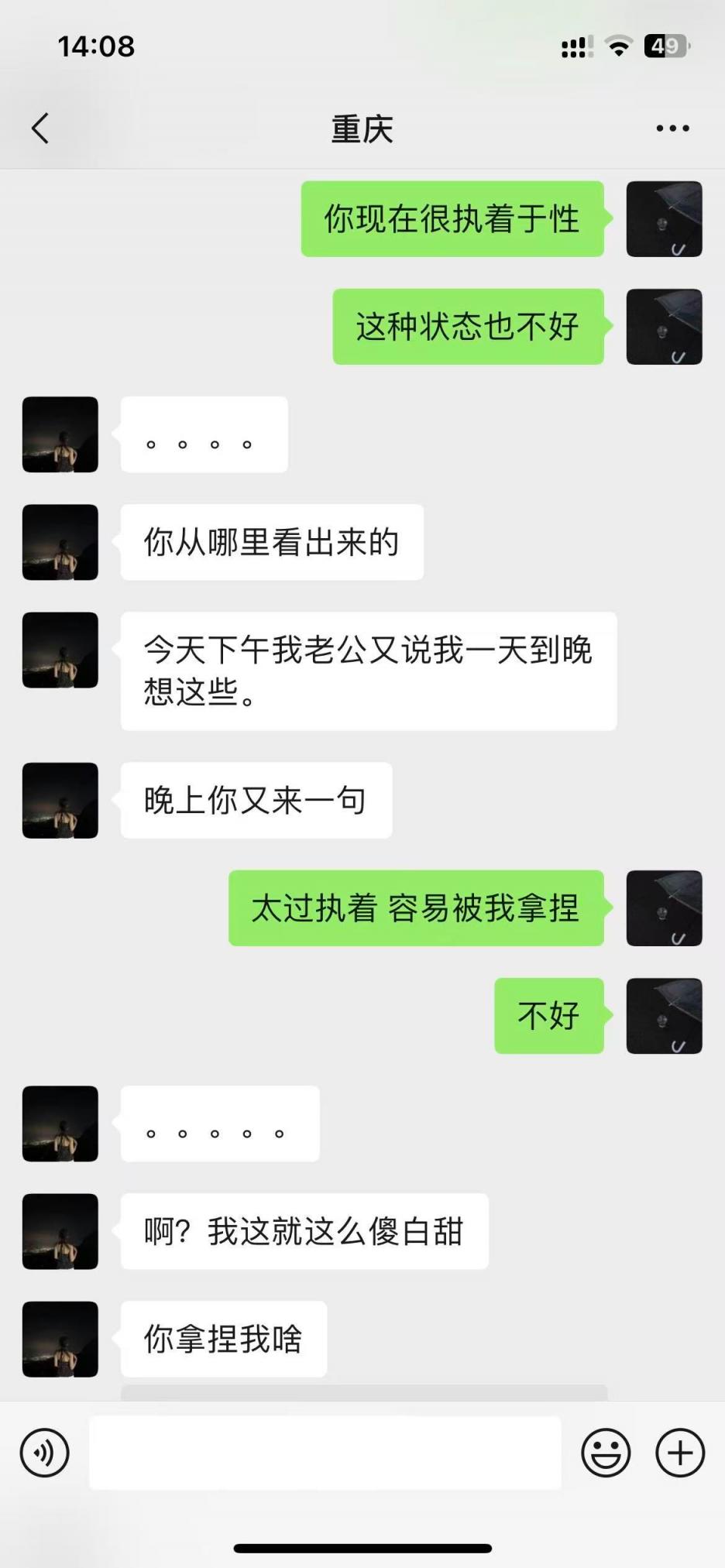
Task: Open the emoji sticker panel
Action: point(606,1453)
